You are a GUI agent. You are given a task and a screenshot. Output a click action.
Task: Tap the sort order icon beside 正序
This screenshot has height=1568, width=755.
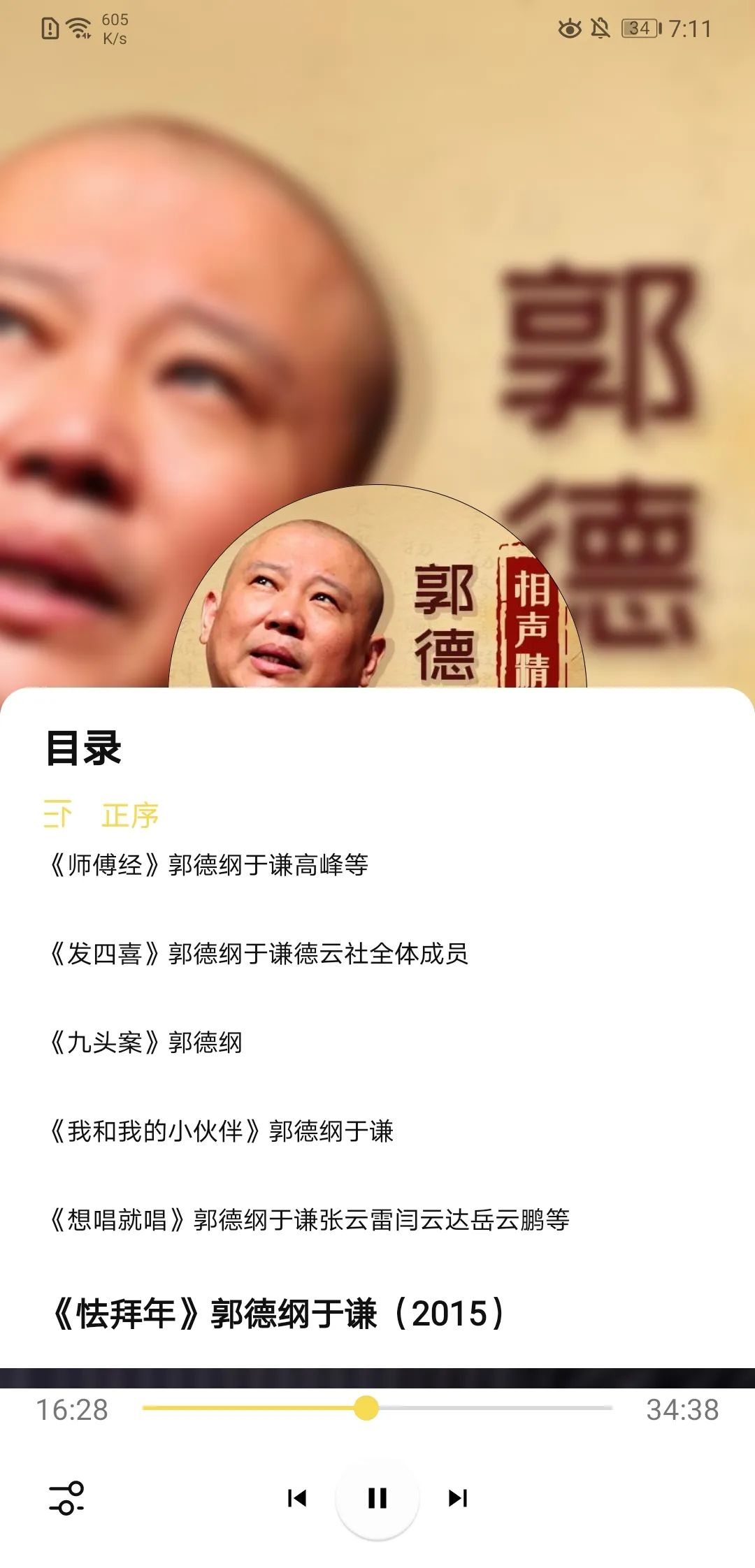[56, 814]
